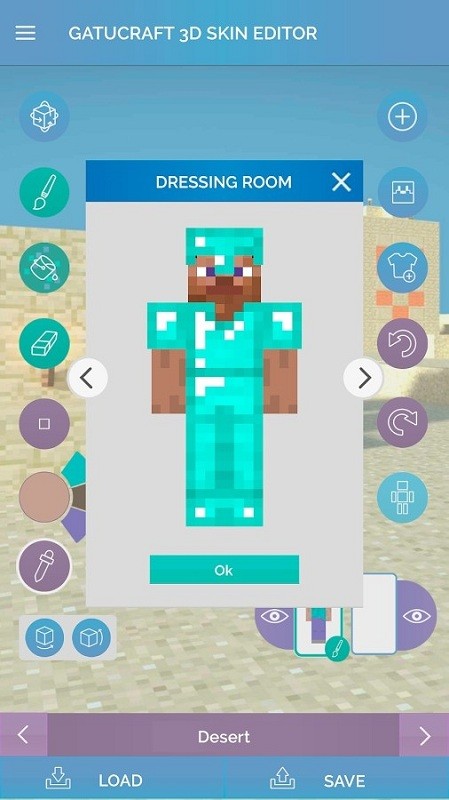Choose the eyedropper color picker
Screen dimensions: 449x800
[x=44, y=566]
